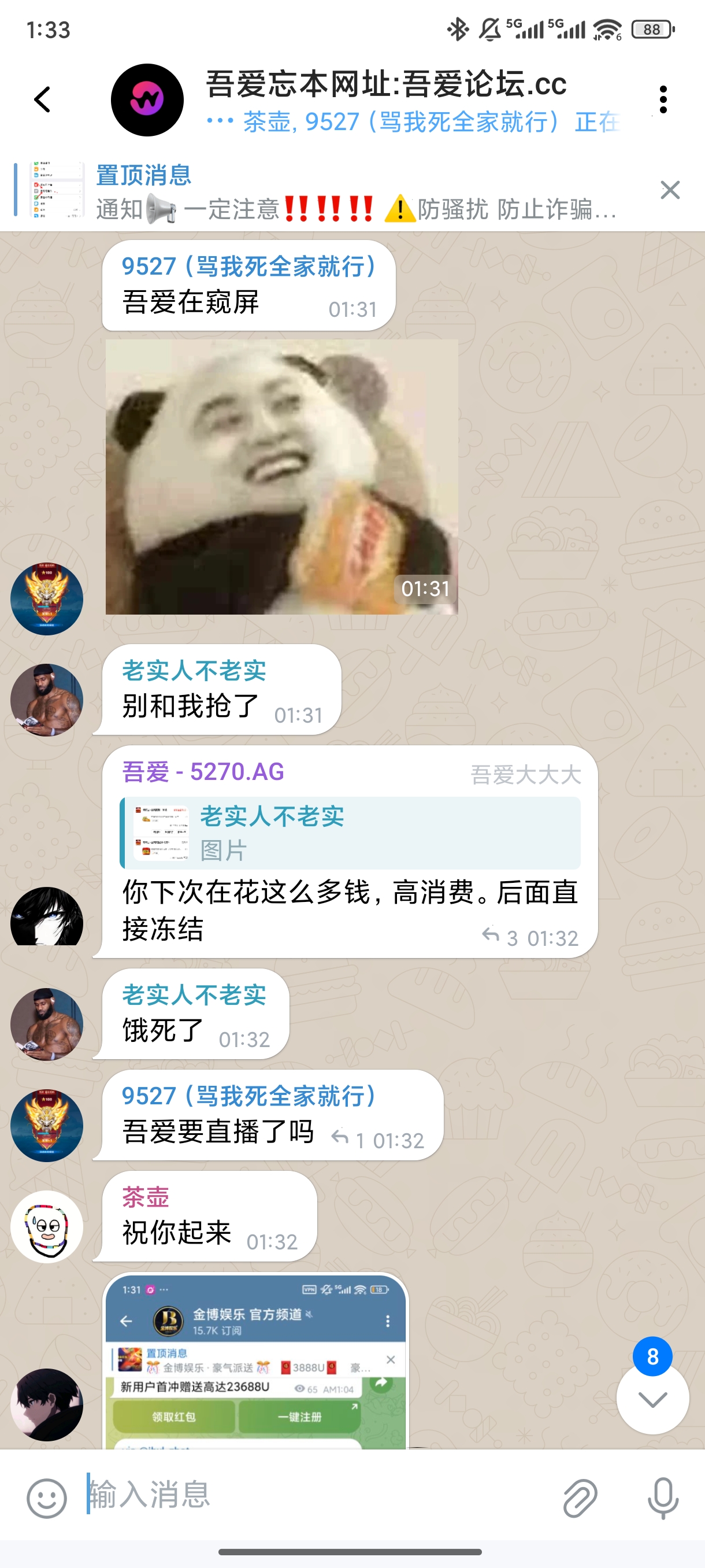Dismiss the pinned message banner
This screenshot has width=705, height=1568.
click(x=670, y=190)
